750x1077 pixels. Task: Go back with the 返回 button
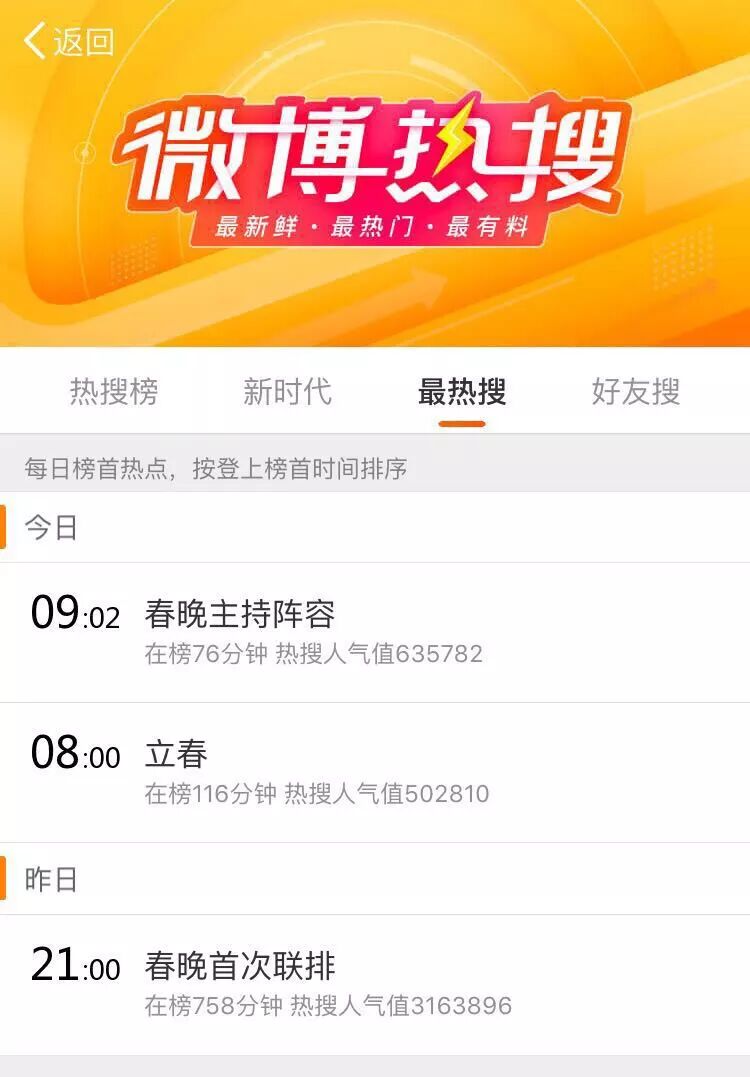(x=68, y=42)
